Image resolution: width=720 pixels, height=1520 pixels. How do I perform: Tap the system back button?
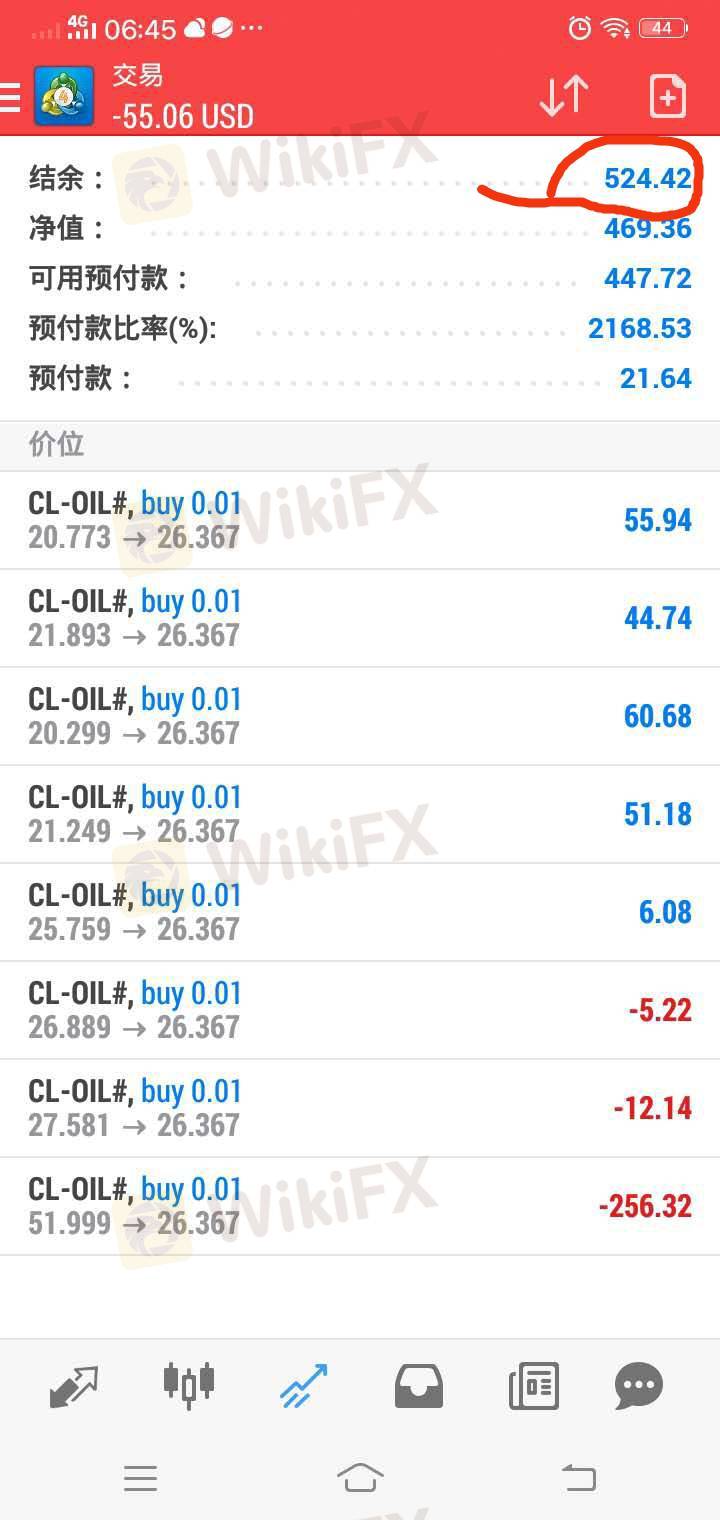click(x=578, y=1477)
